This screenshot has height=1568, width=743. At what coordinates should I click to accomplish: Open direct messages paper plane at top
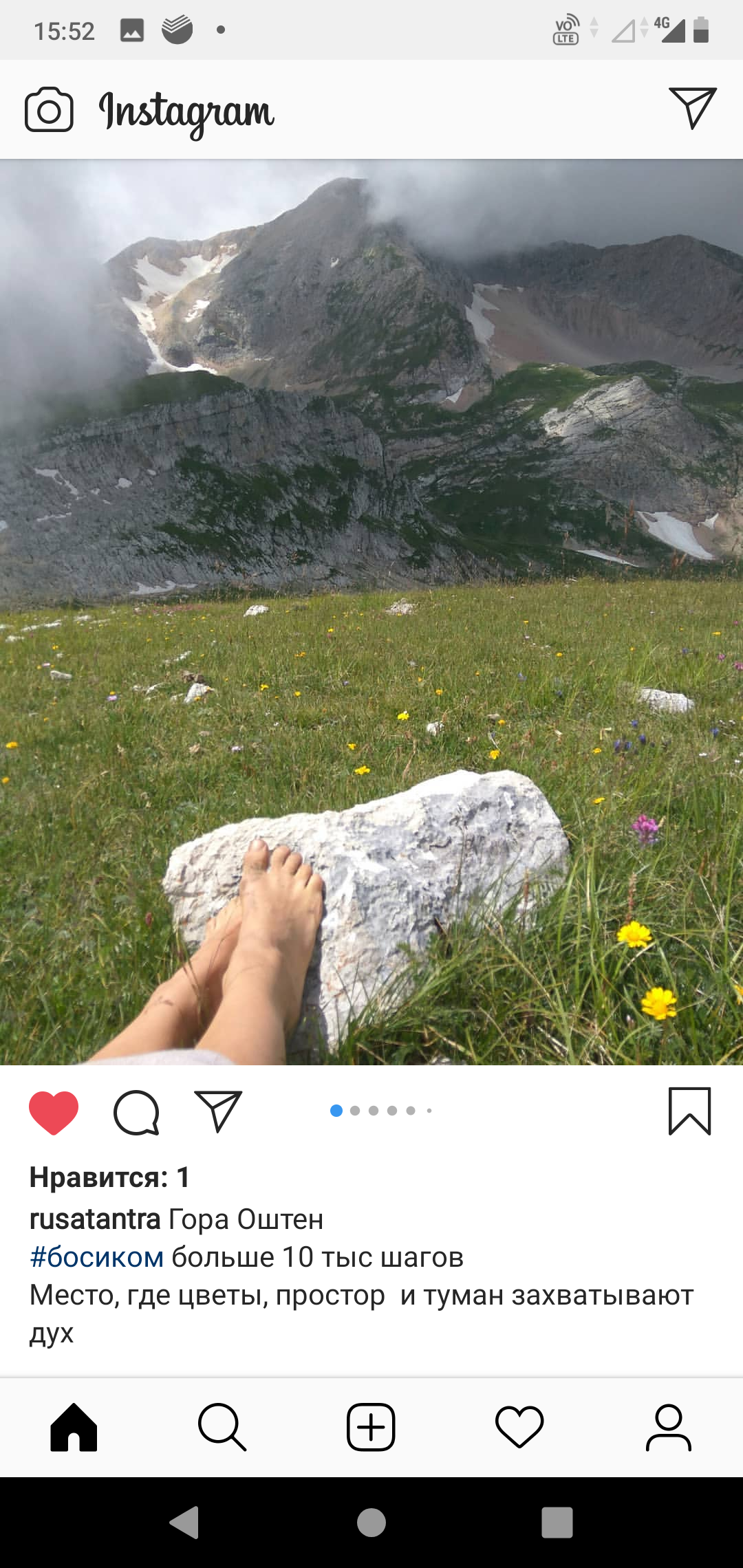693,108
